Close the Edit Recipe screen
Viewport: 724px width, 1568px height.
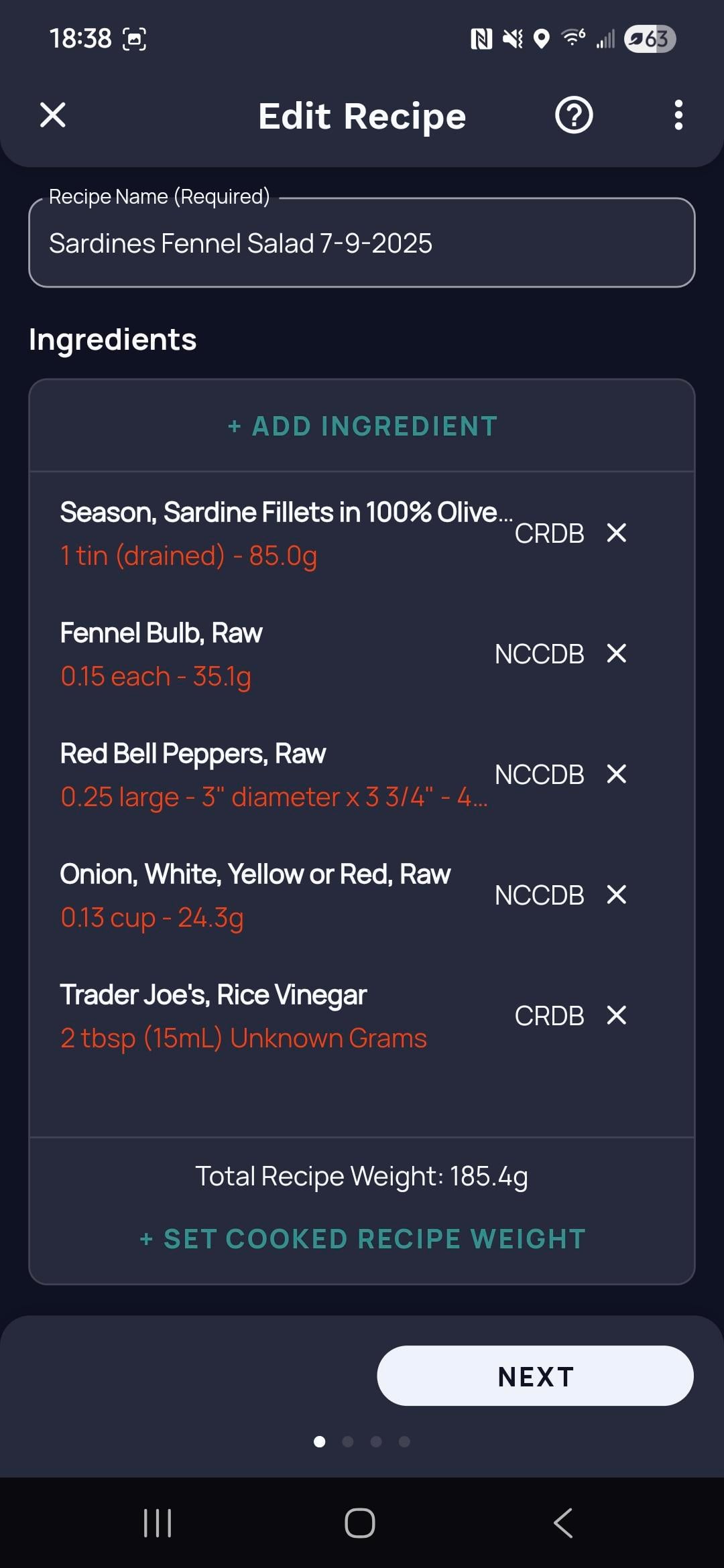[x=53, y=115]
